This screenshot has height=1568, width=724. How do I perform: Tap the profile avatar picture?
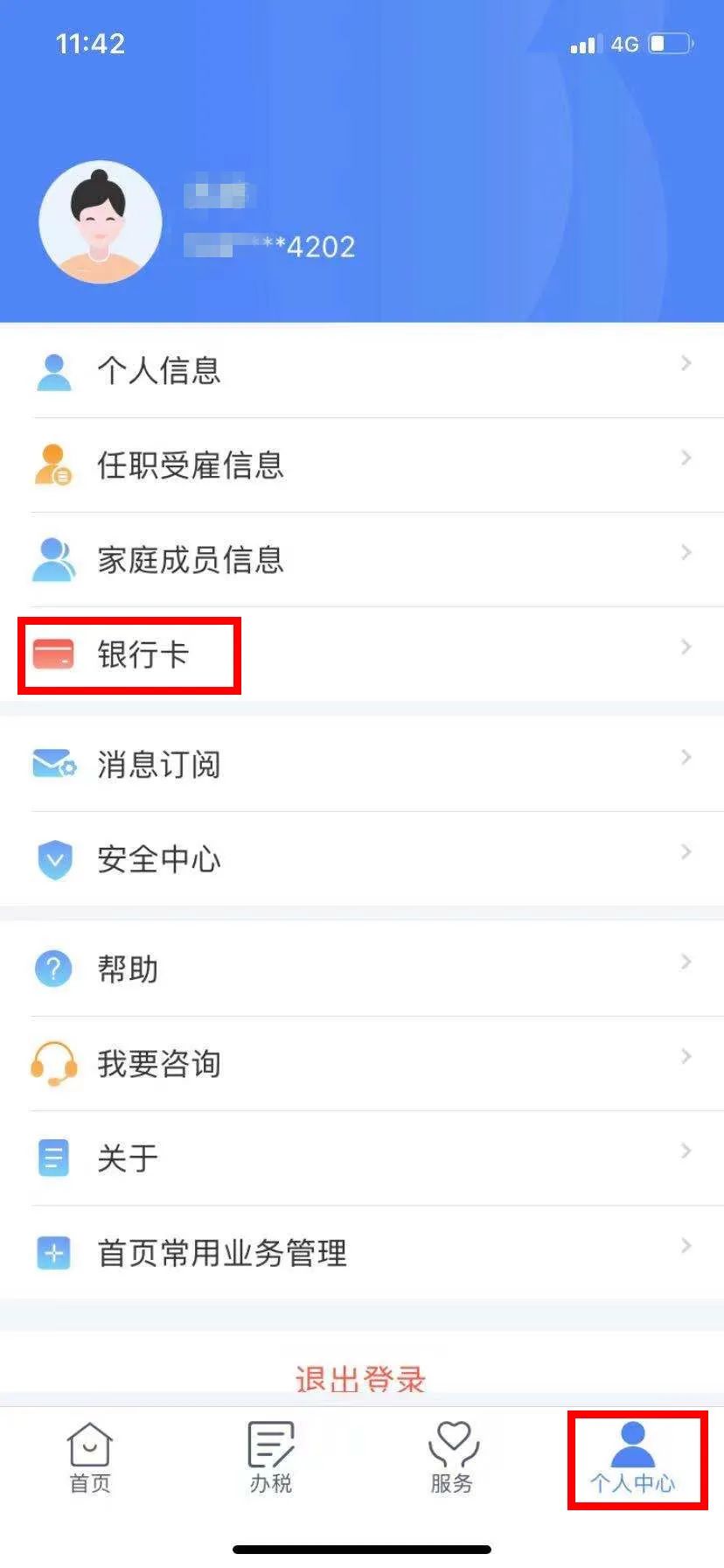(101, 222)
